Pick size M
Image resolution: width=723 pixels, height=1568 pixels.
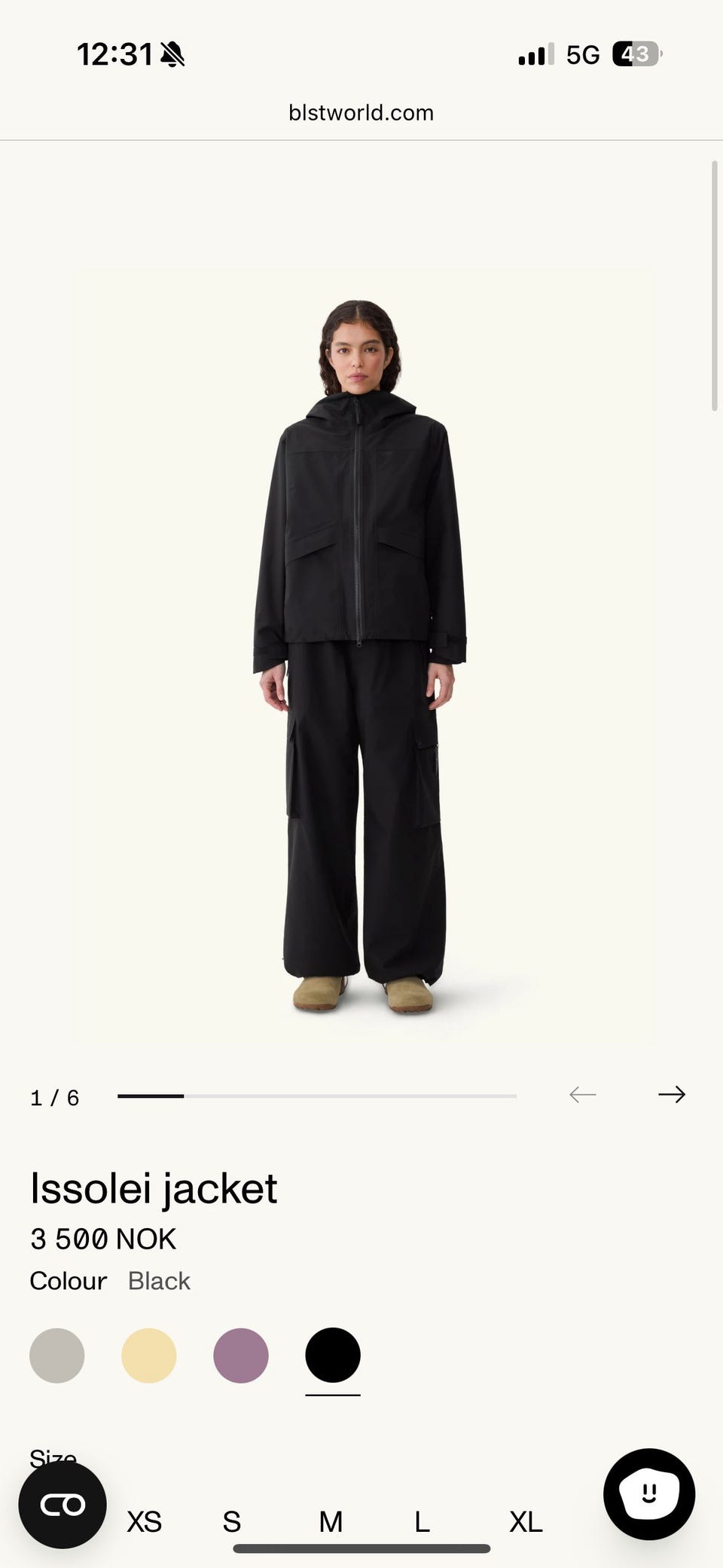click(331, 1521)
